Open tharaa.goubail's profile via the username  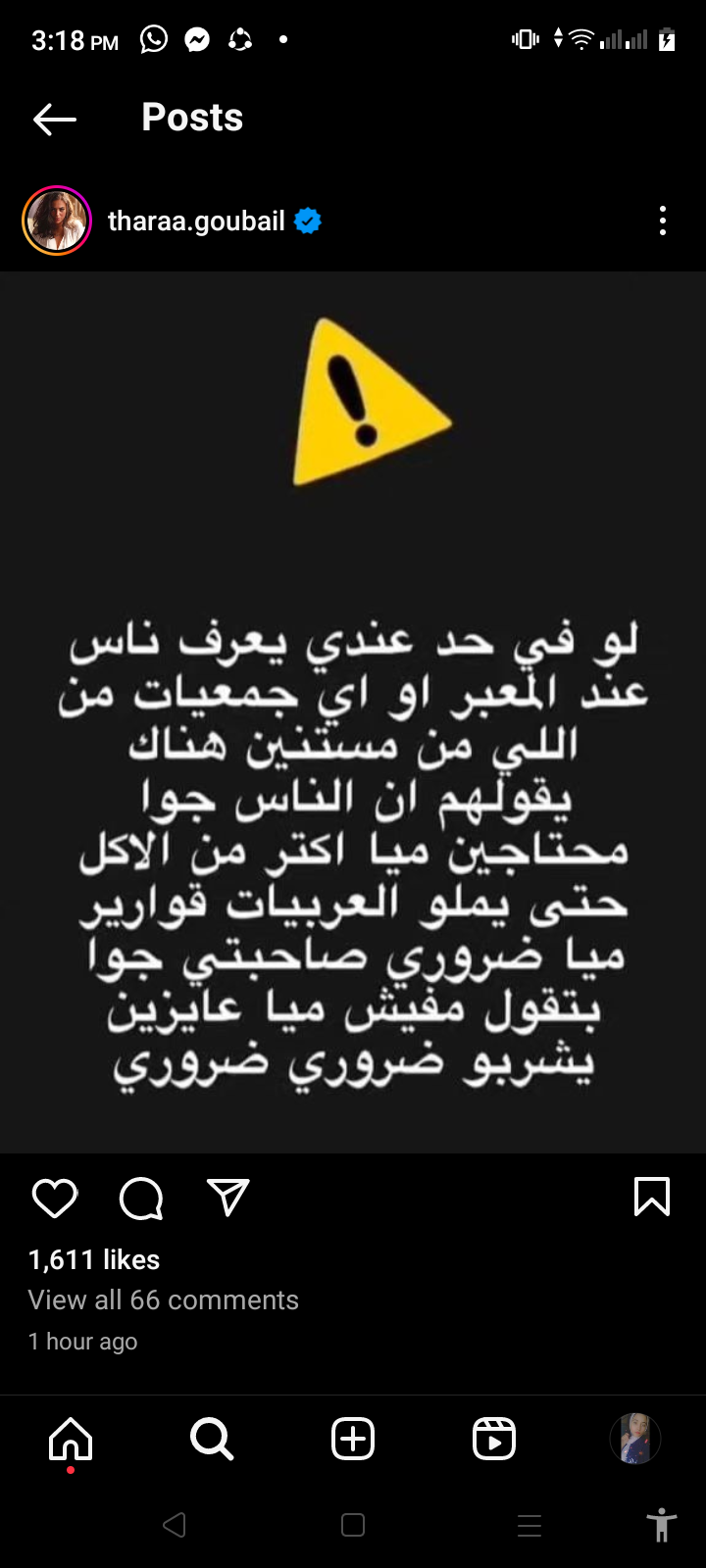196,221
